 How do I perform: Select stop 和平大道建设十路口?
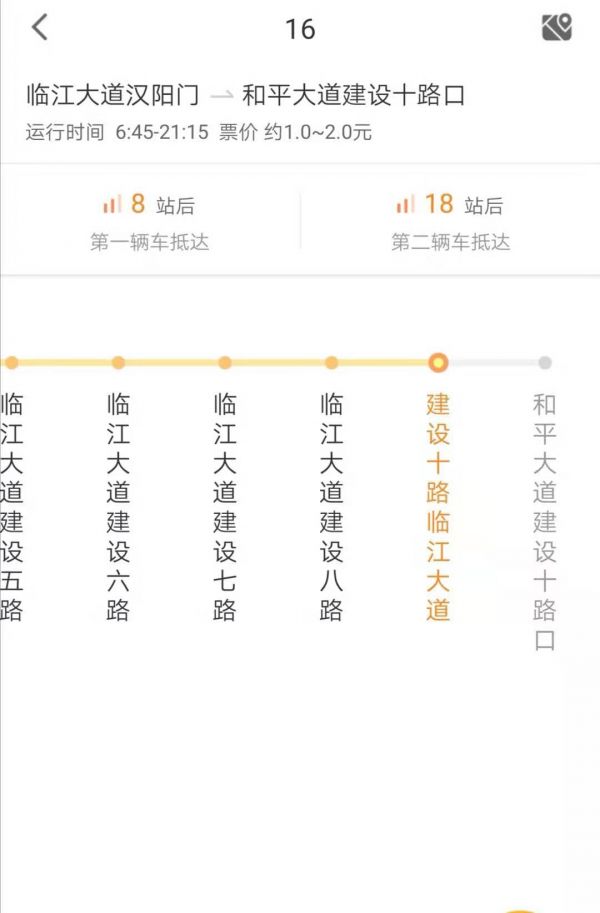click(544, 520)
